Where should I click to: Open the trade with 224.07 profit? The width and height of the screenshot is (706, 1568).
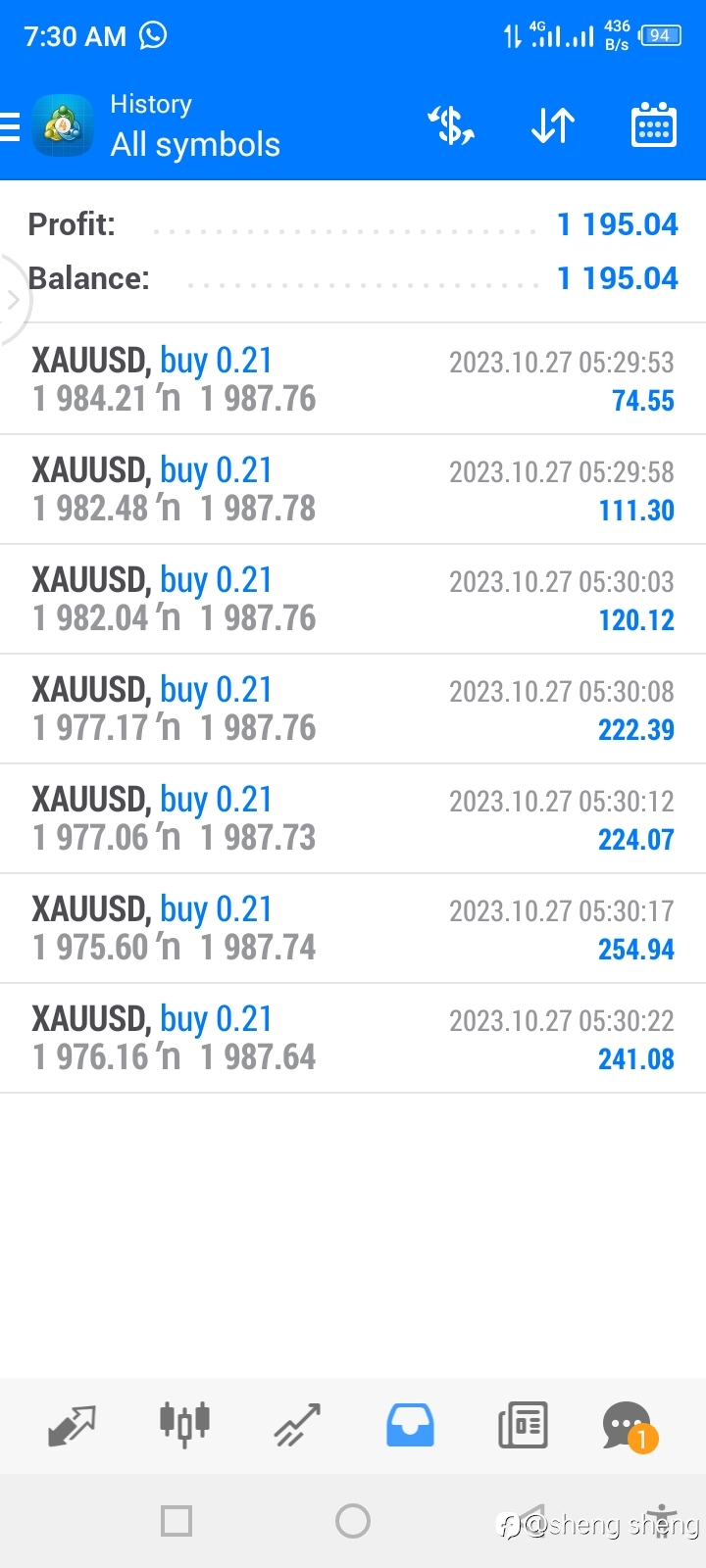pos(353,818)
